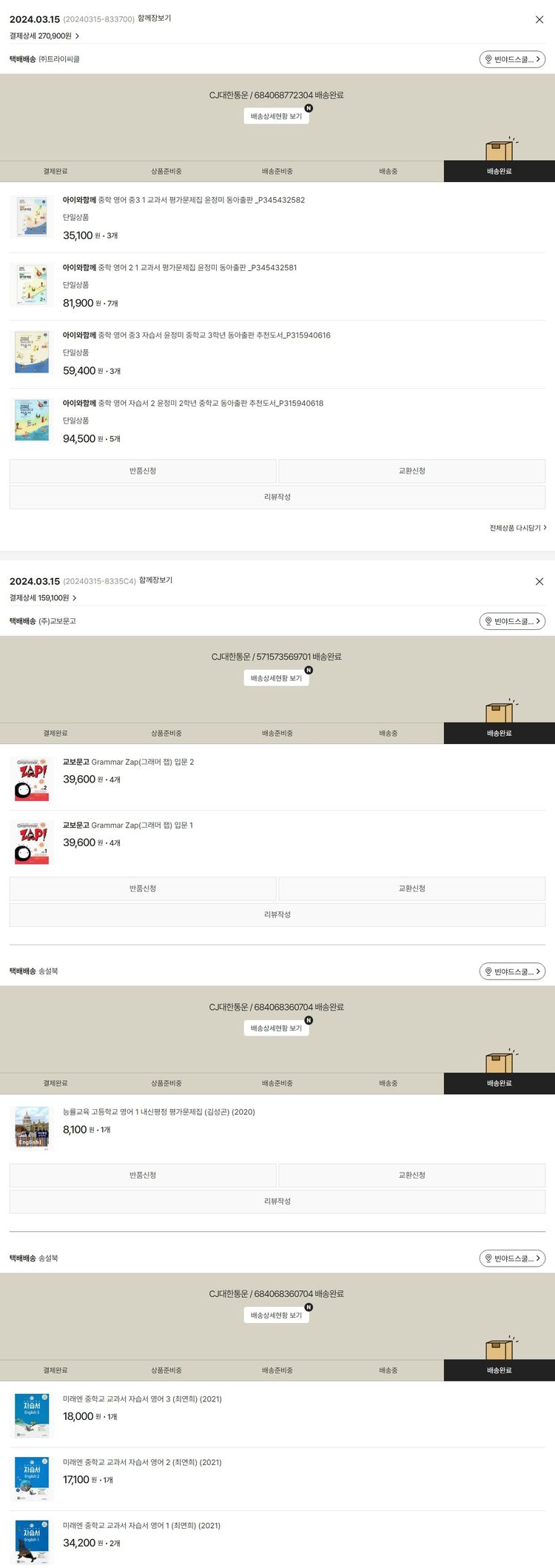Image resolution: width=555 pixels, height=1568 pixels.
Task: Write a review for the 교보문고 shipment
Action: (x=277, y=914)
